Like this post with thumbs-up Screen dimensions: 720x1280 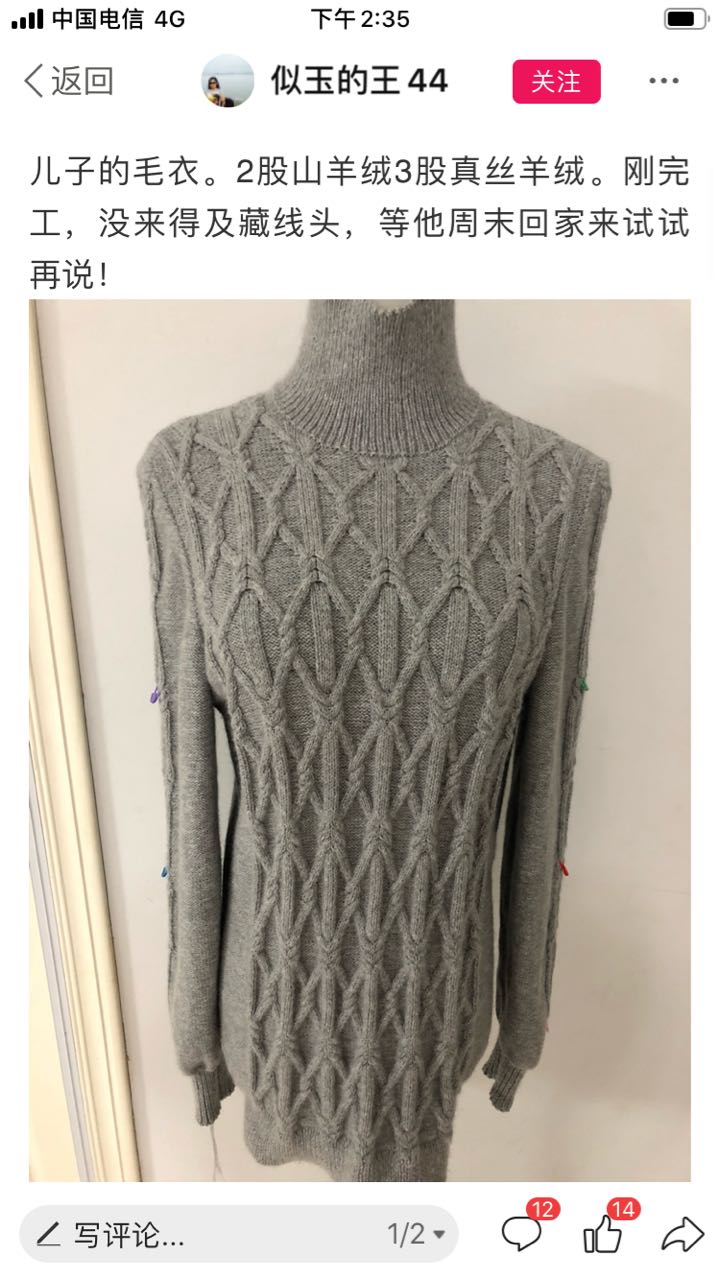point(604,1234)
